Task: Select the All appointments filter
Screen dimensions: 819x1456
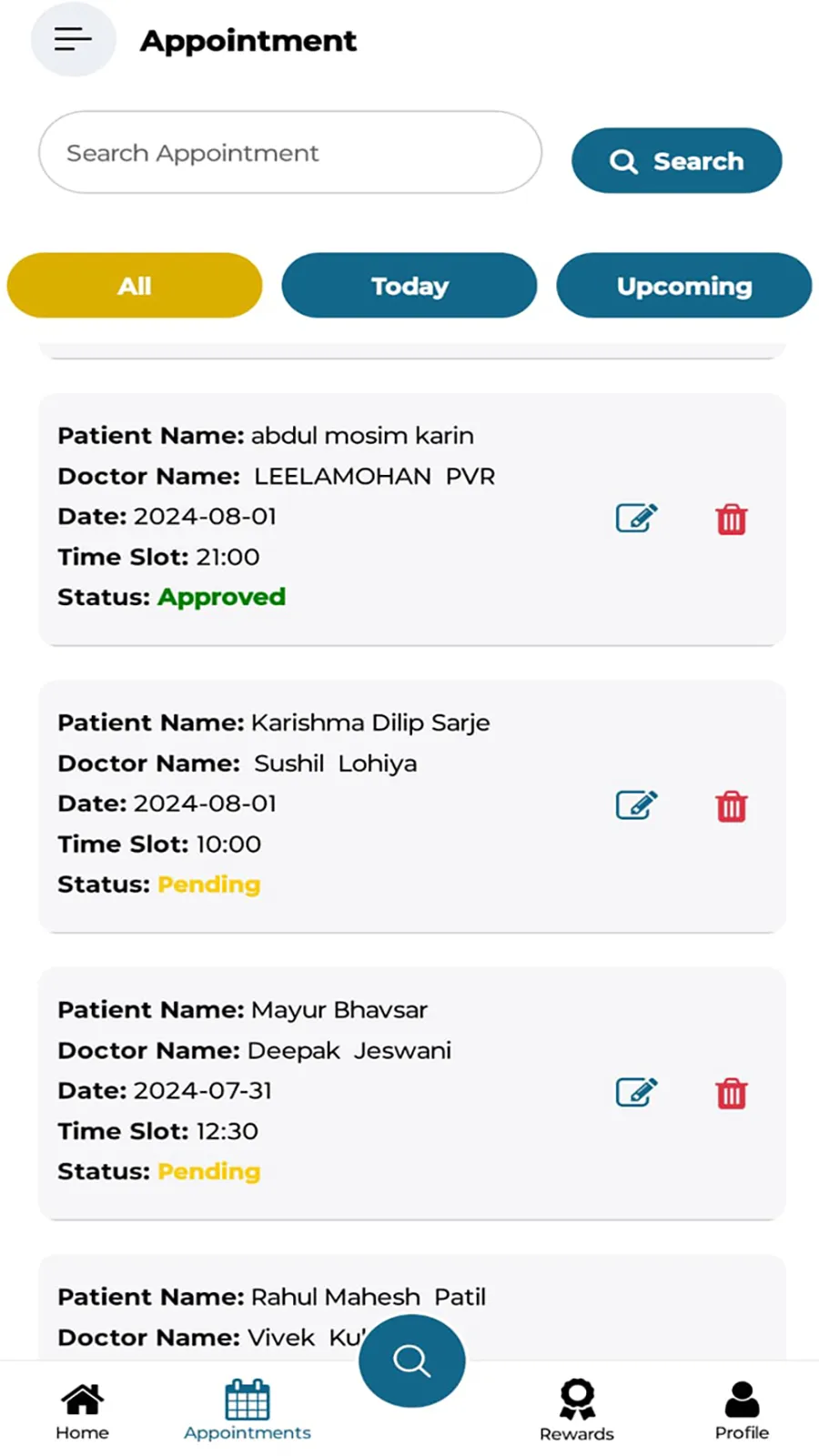Action: (134, 285)
